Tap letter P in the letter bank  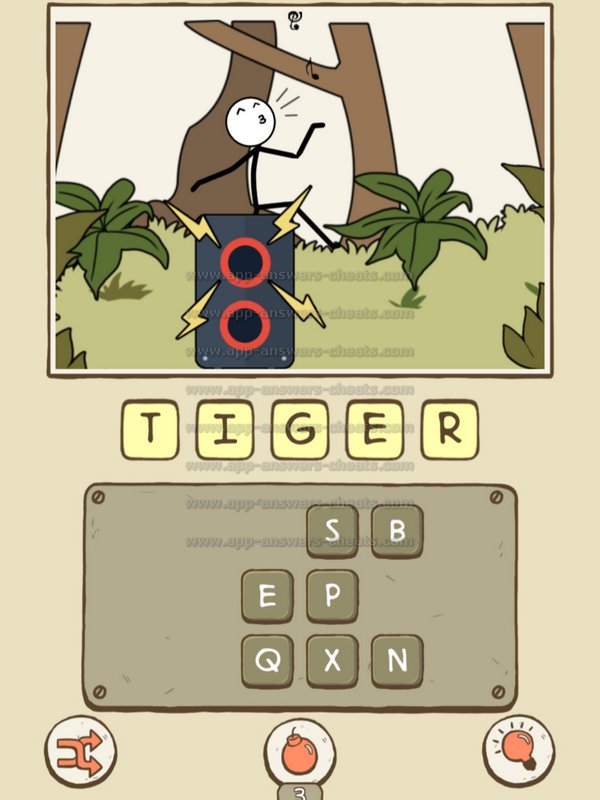pos(332,596)
